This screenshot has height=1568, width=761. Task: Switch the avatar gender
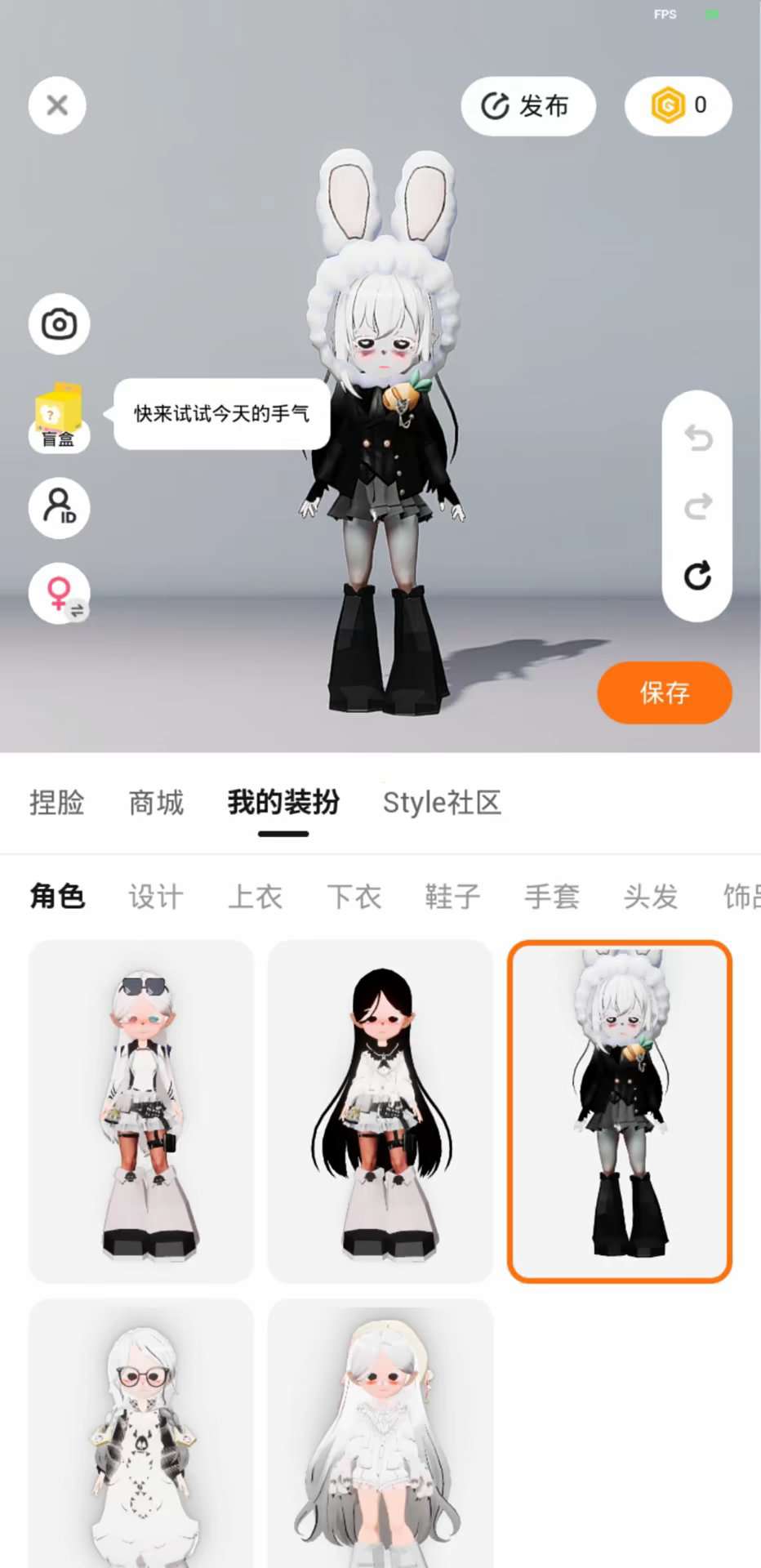59,594
